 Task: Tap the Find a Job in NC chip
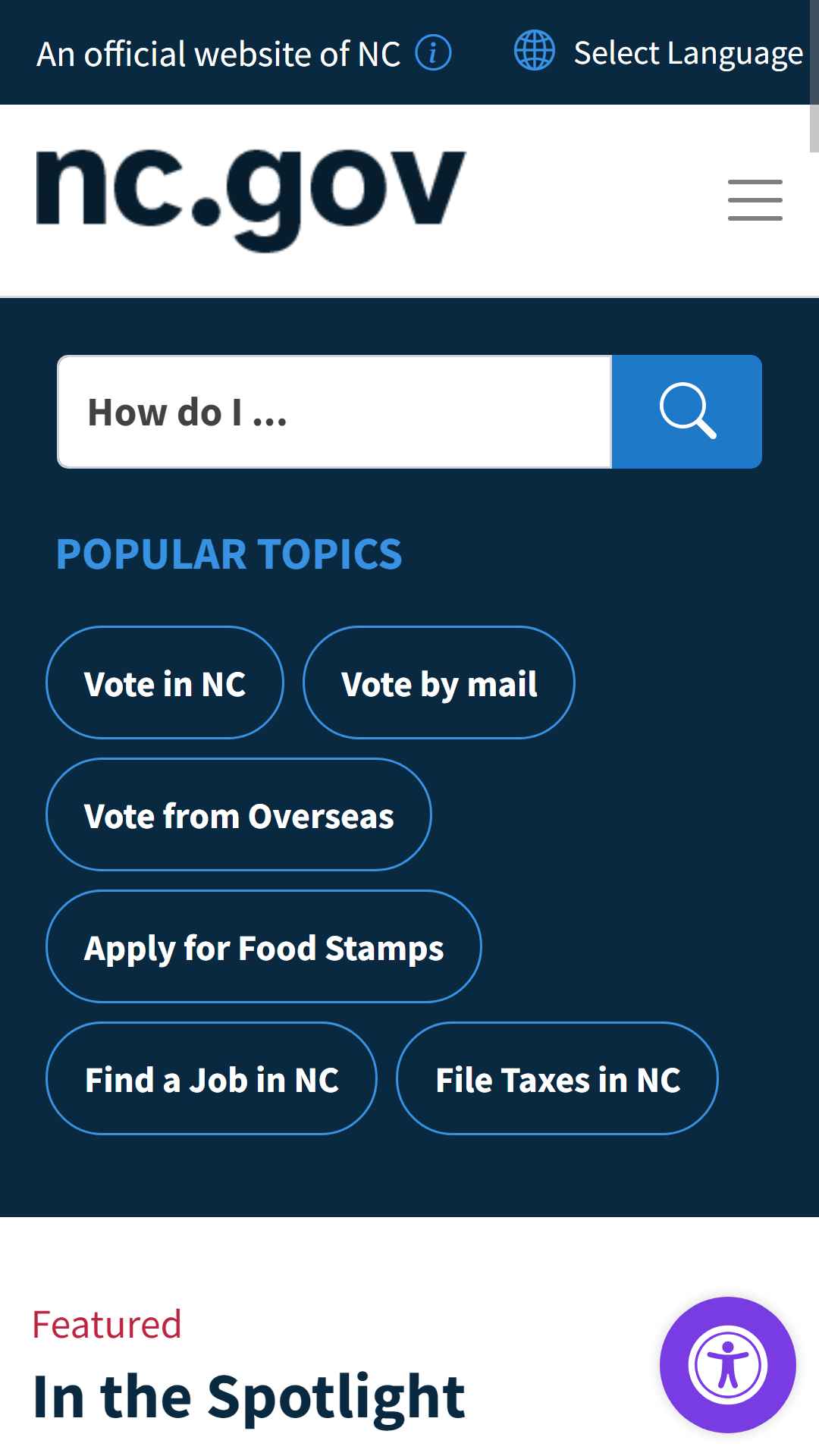coord(212,1078)
